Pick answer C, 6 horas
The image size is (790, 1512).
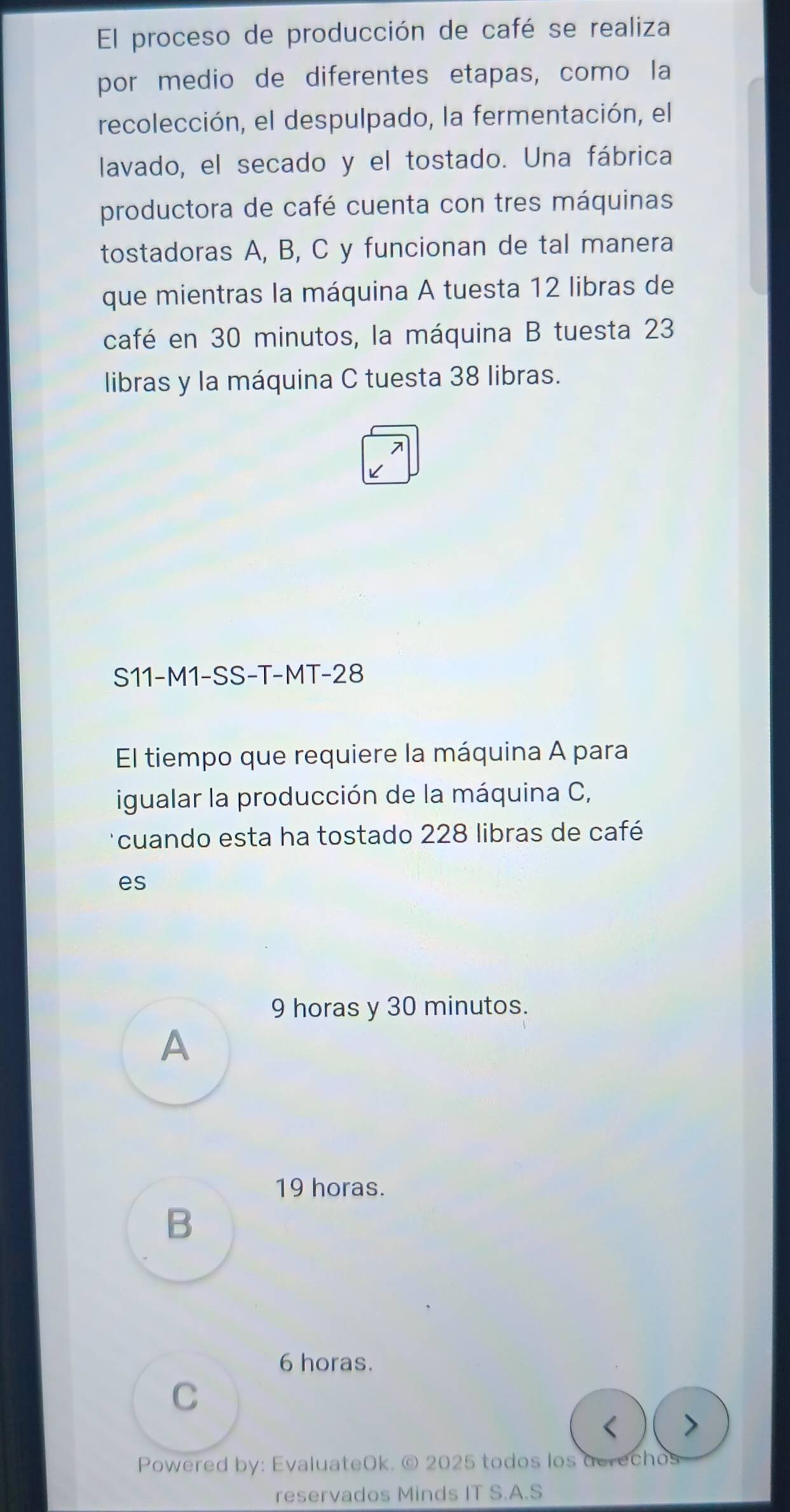(x=186, y=1396)
